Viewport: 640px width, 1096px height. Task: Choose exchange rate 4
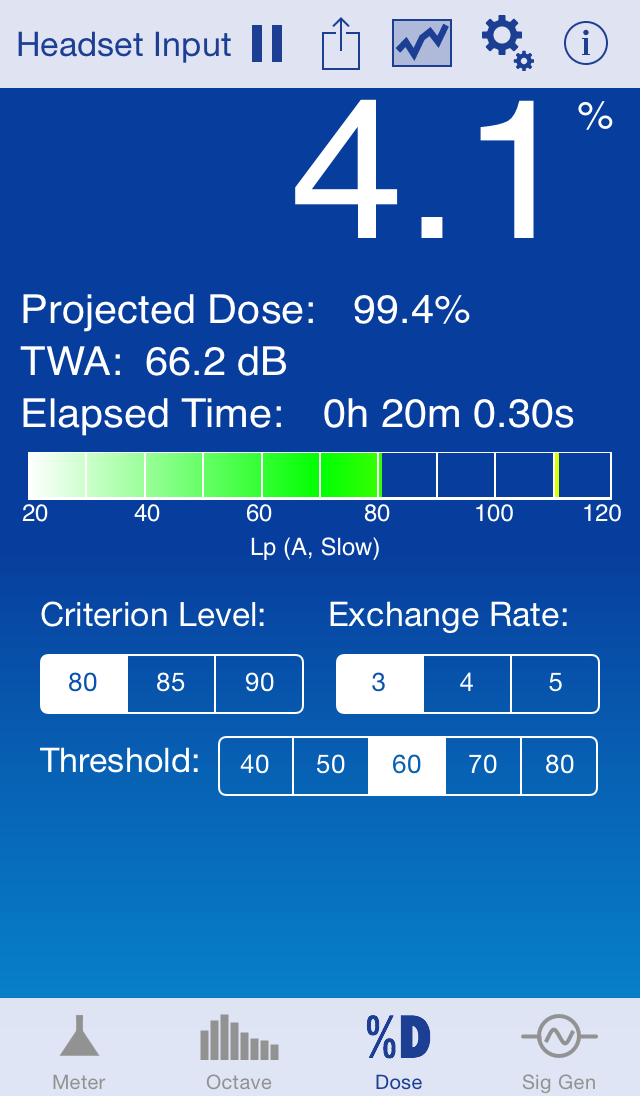tap(467, 684)
